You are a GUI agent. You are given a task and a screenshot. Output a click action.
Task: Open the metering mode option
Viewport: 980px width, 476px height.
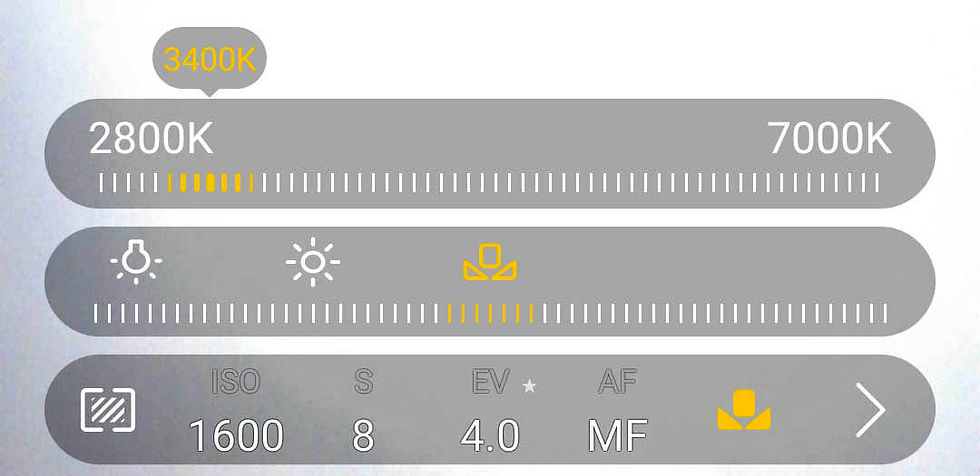[x=108, y=410]
